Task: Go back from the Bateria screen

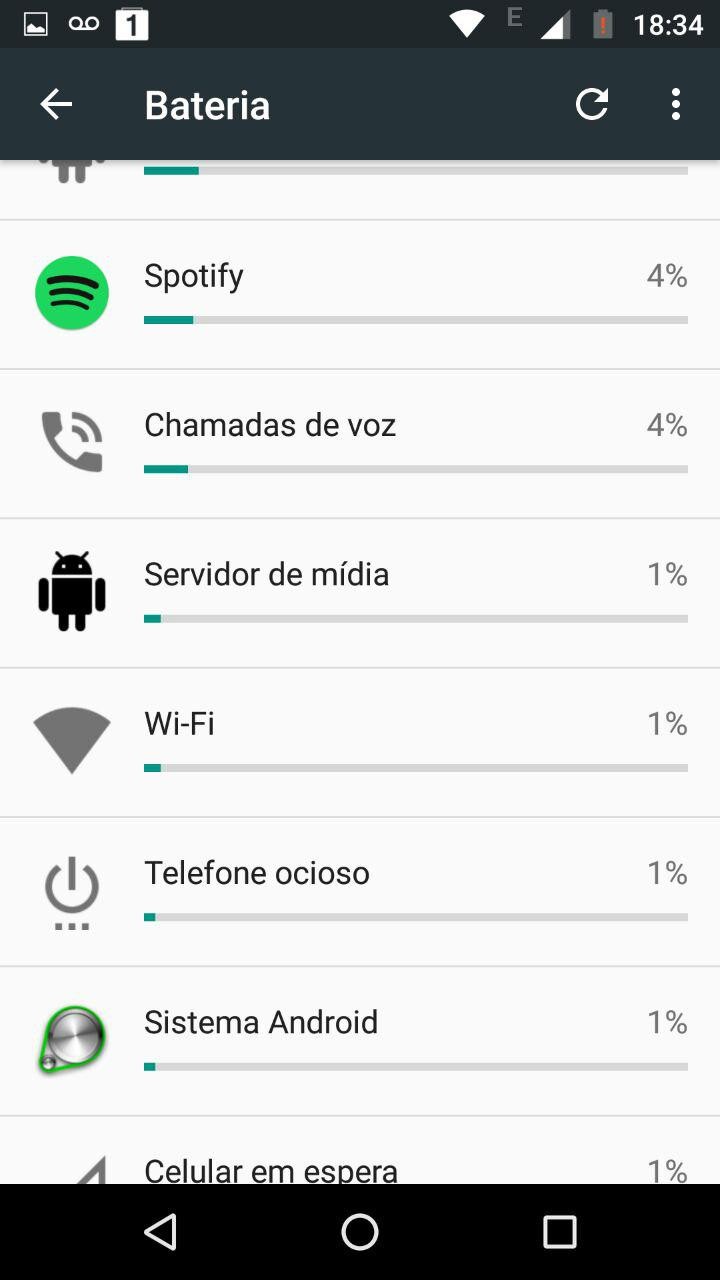Action: point(56,105)
